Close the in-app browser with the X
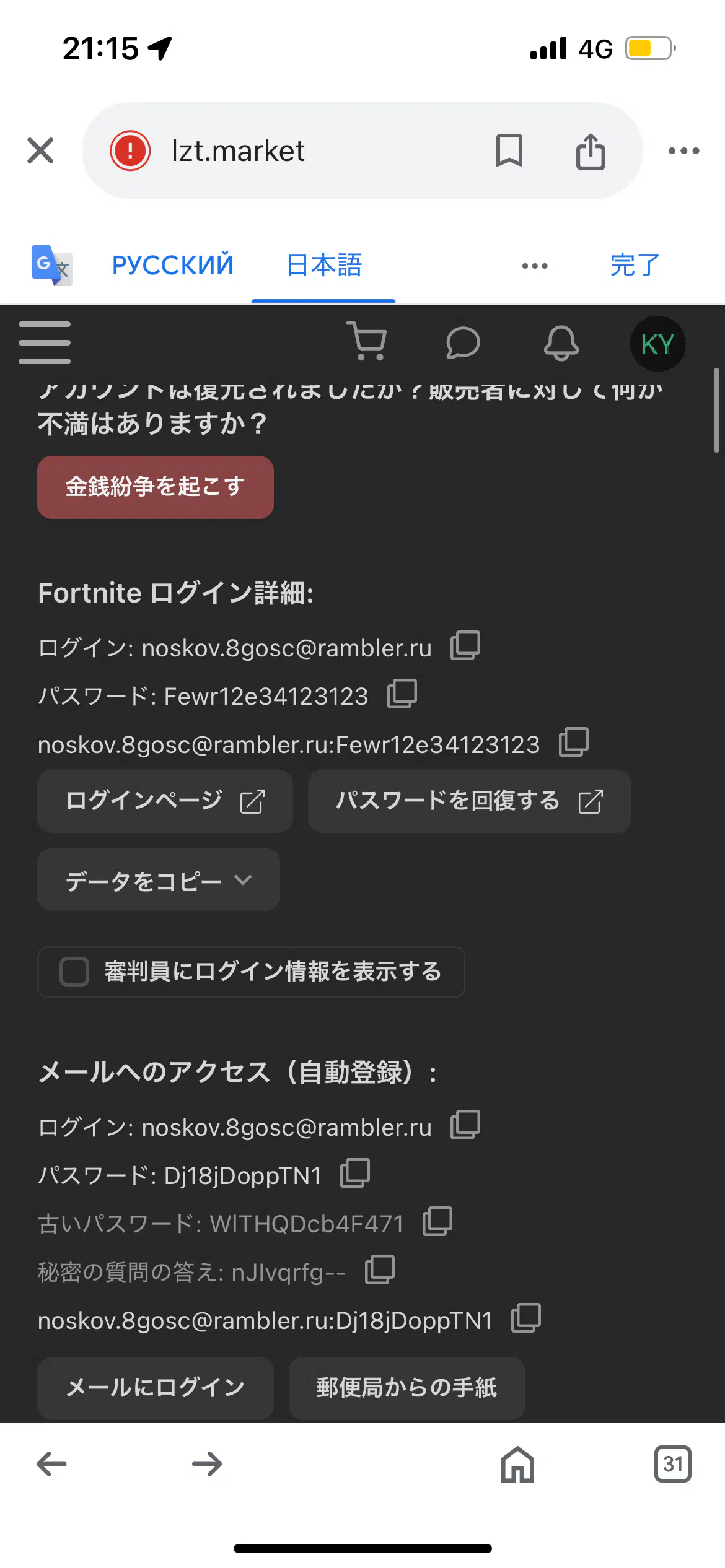 click(40, 150)
